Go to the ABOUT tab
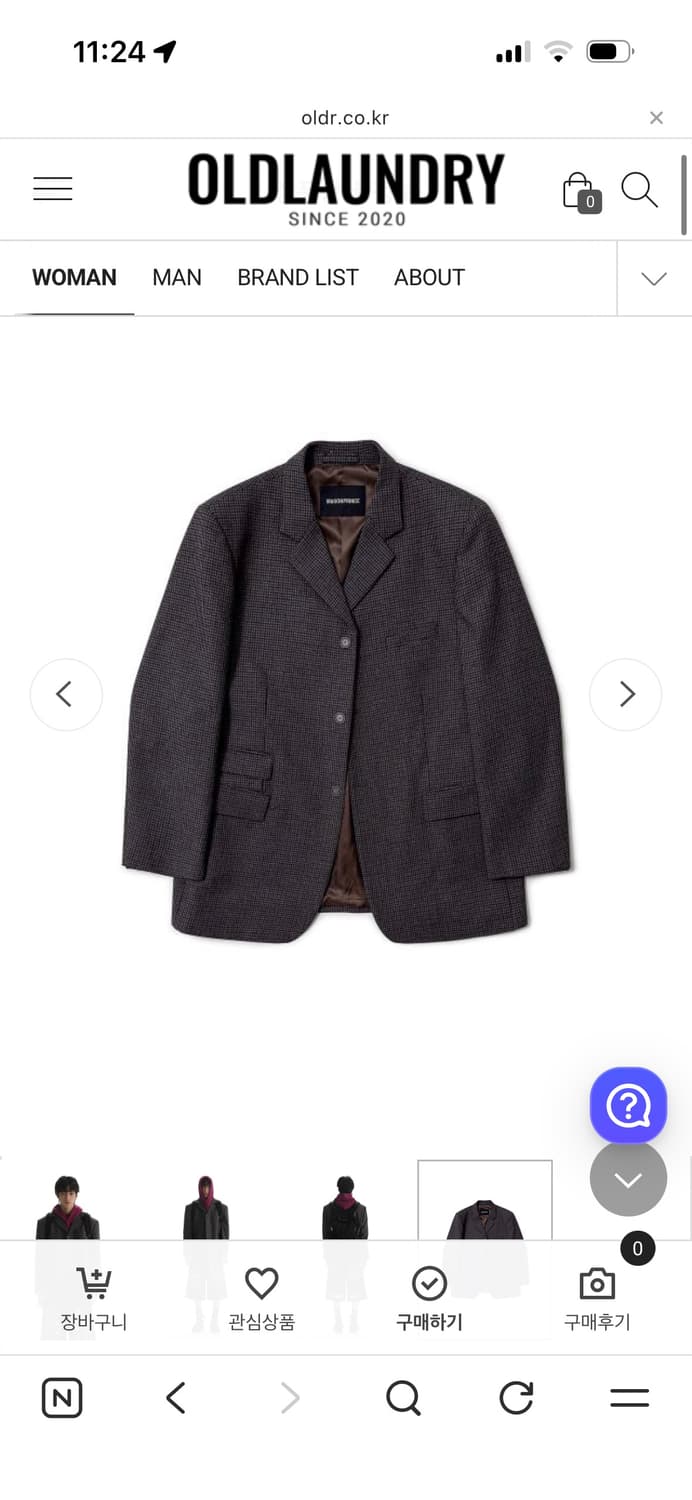Image resolution: width=692 pixels, height=1500 pixels. pos(429,277)
